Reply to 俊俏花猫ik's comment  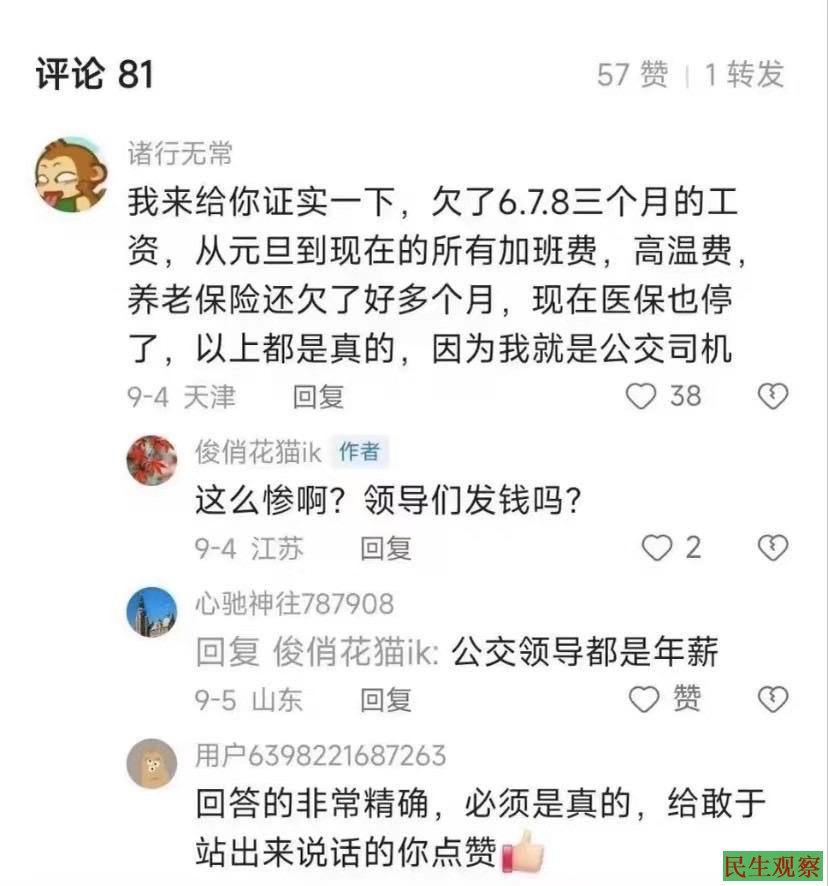pyautogui.click(x=385, y=548)
